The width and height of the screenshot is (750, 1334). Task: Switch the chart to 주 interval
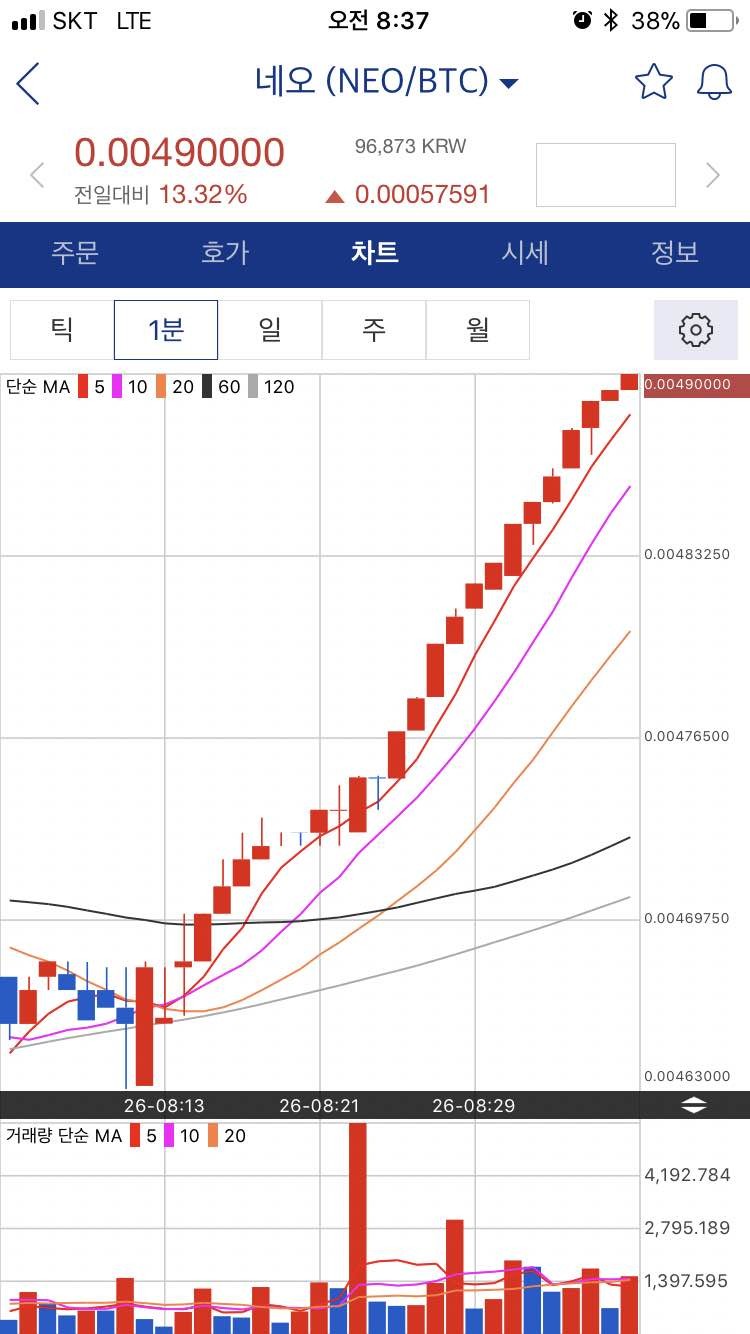pyautogui.click(x=374, y=330)
